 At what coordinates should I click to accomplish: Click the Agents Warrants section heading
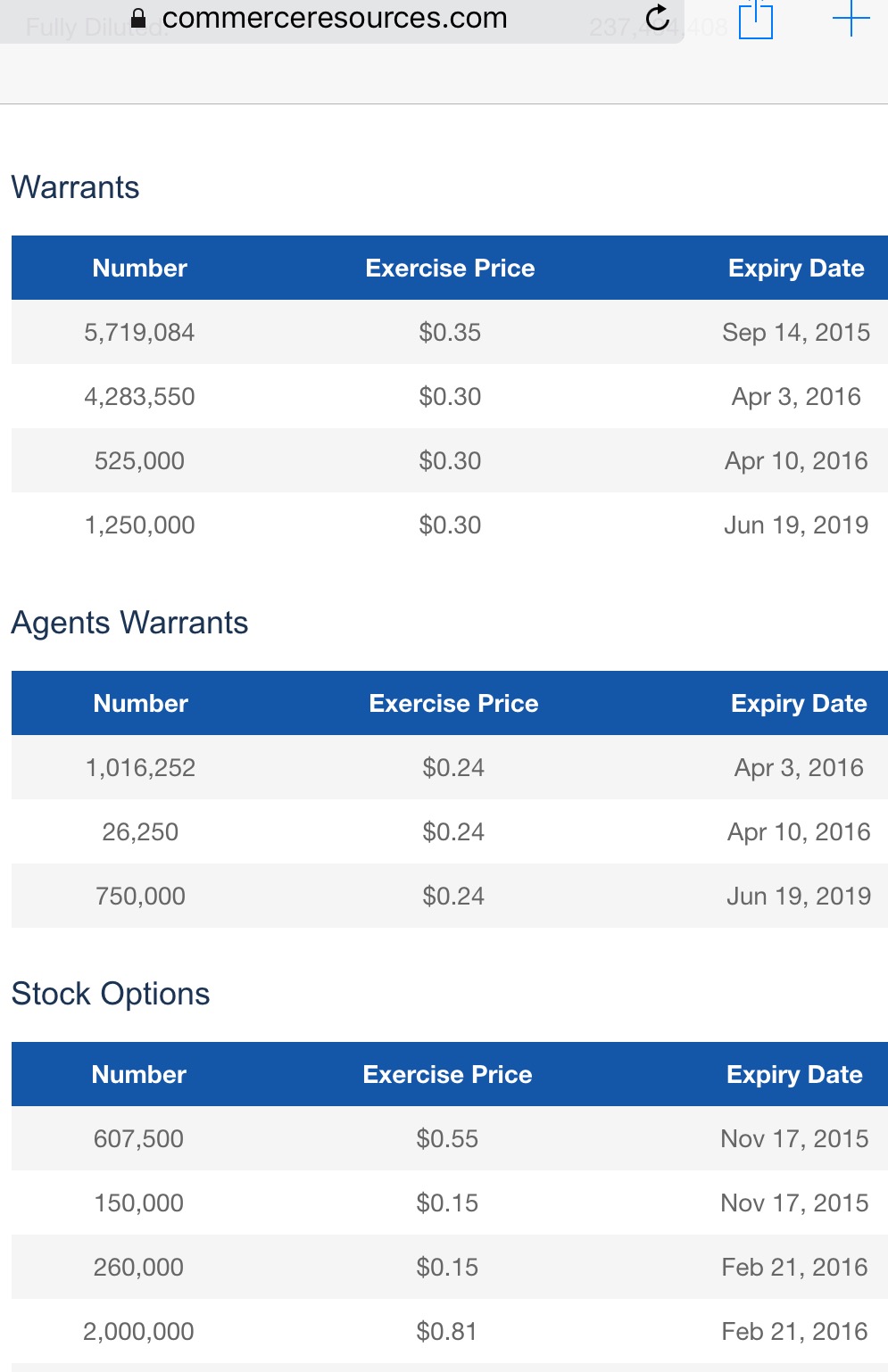tap(129, 624)
